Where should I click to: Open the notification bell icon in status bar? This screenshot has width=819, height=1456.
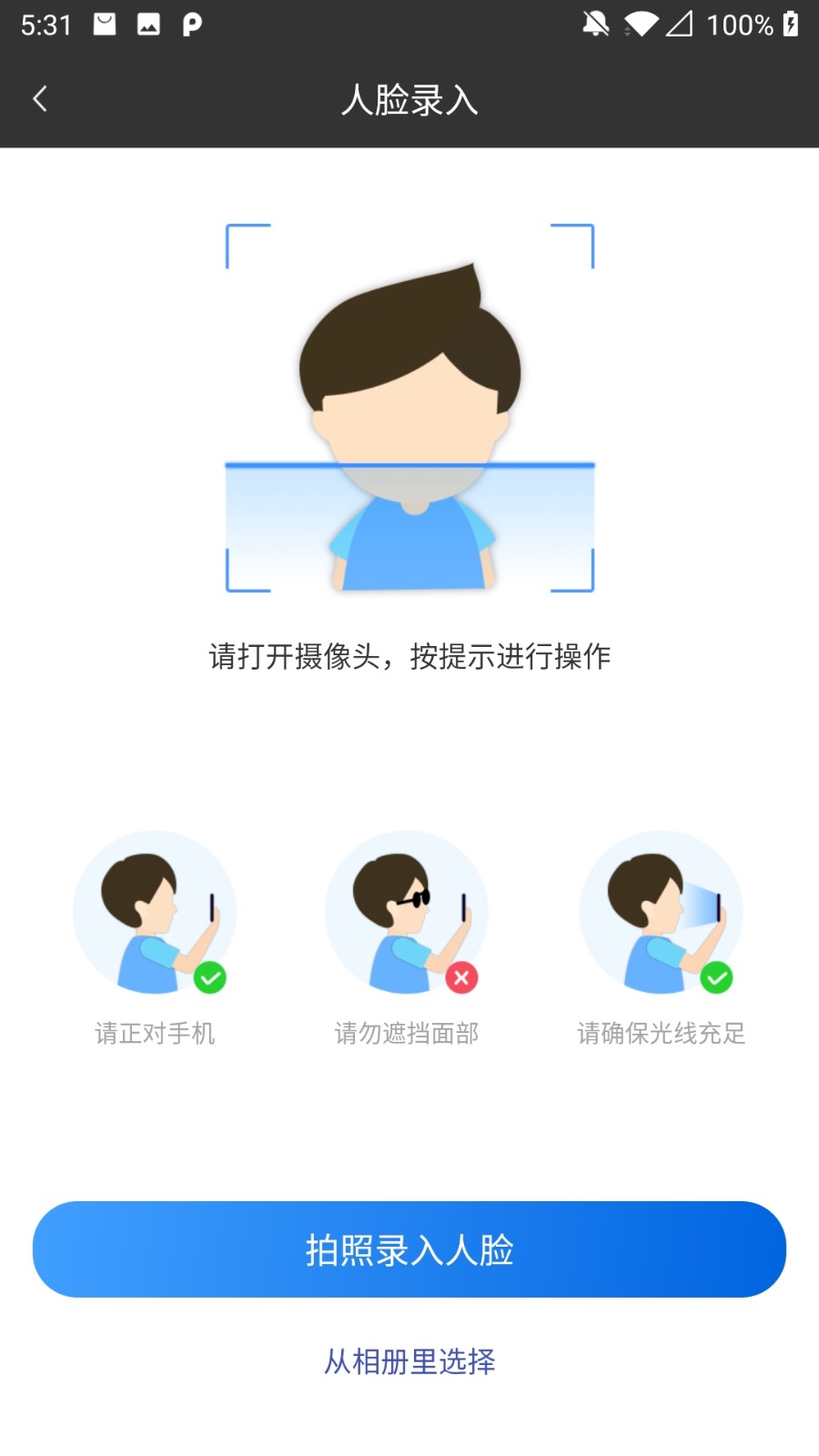[594, 25]
